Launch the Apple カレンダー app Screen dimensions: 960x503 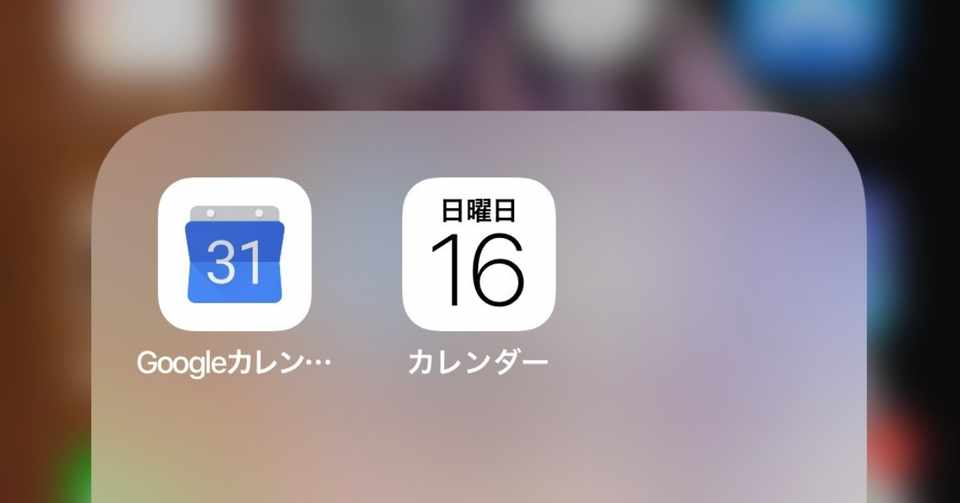(x=478, y=254)
